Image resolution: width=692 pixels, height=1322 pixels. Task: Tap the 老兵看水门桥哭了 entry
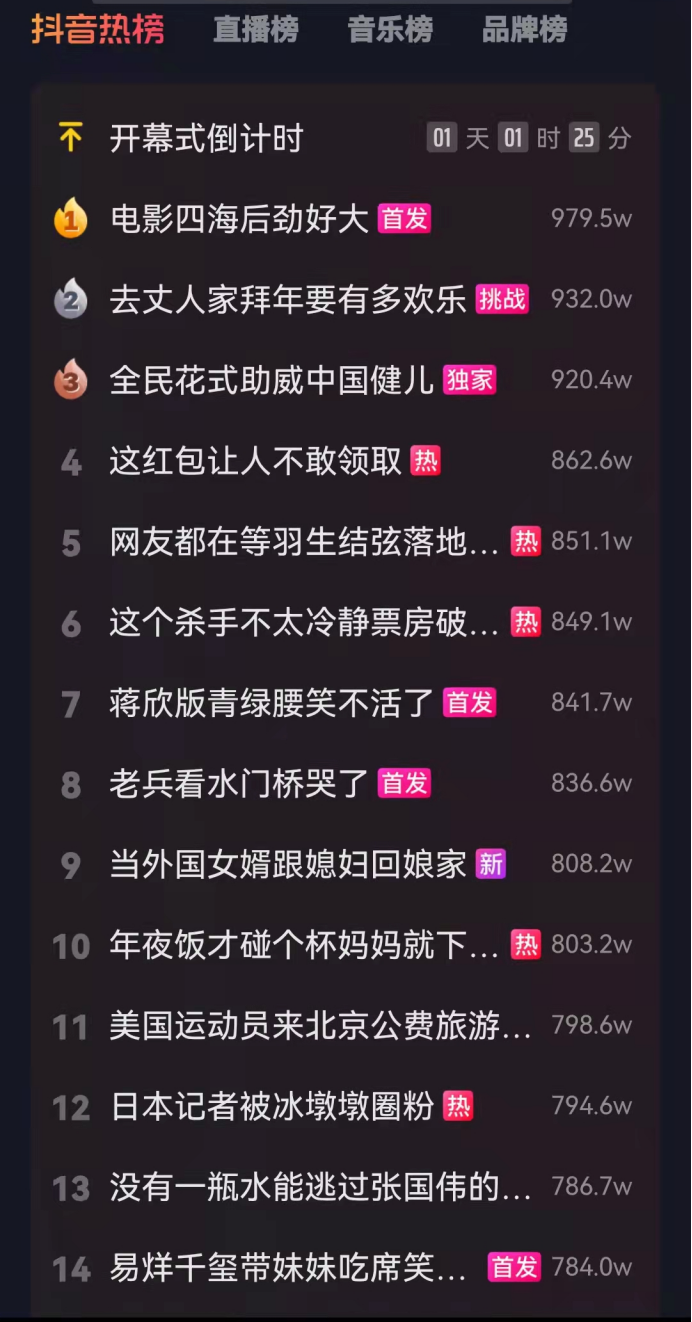tap(345, 783)
